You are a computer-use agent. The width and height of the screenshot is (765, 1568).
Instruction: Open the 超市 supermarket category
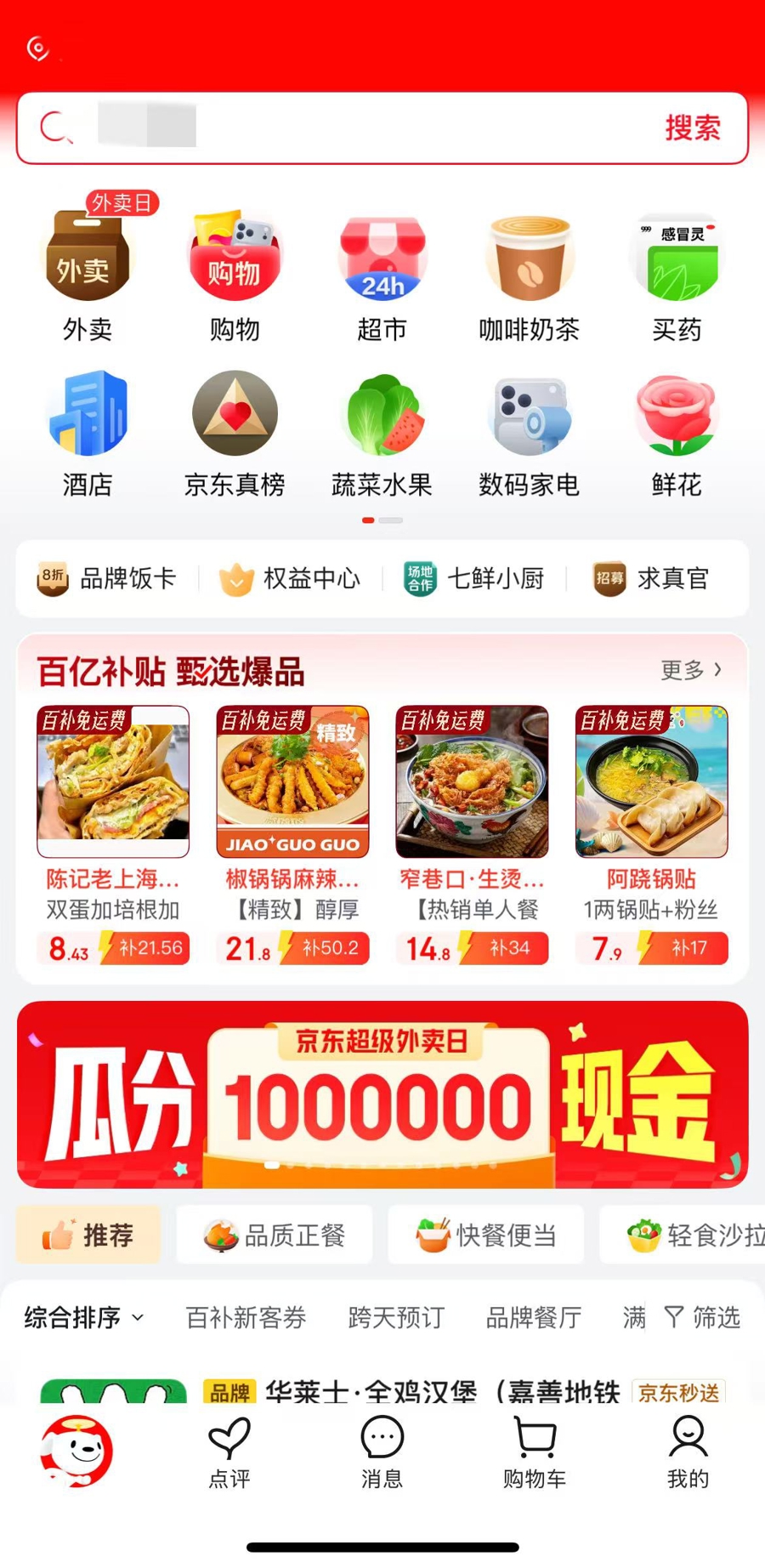[x=382, y=276]
